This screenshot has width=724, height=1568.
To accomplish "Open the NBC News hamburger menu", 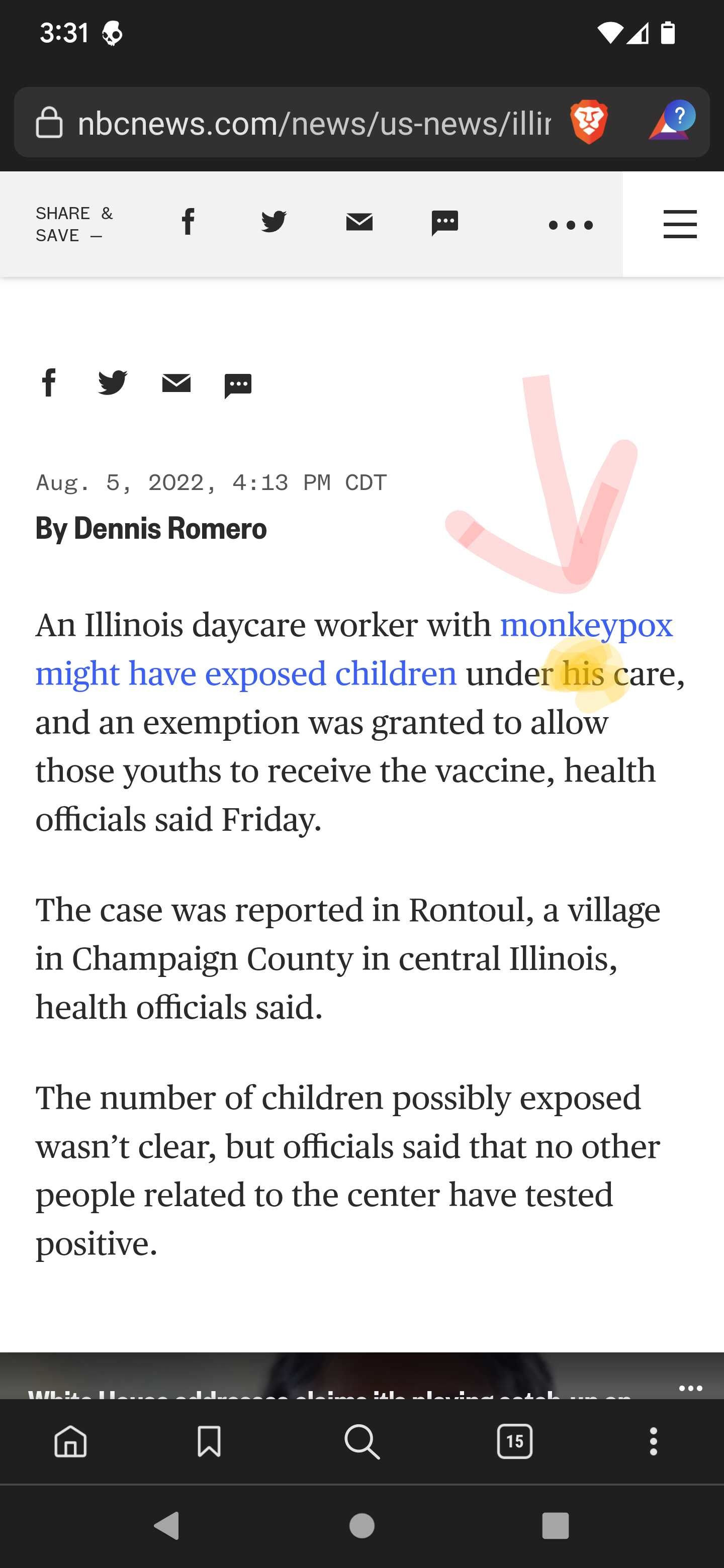I will (680, 224).
